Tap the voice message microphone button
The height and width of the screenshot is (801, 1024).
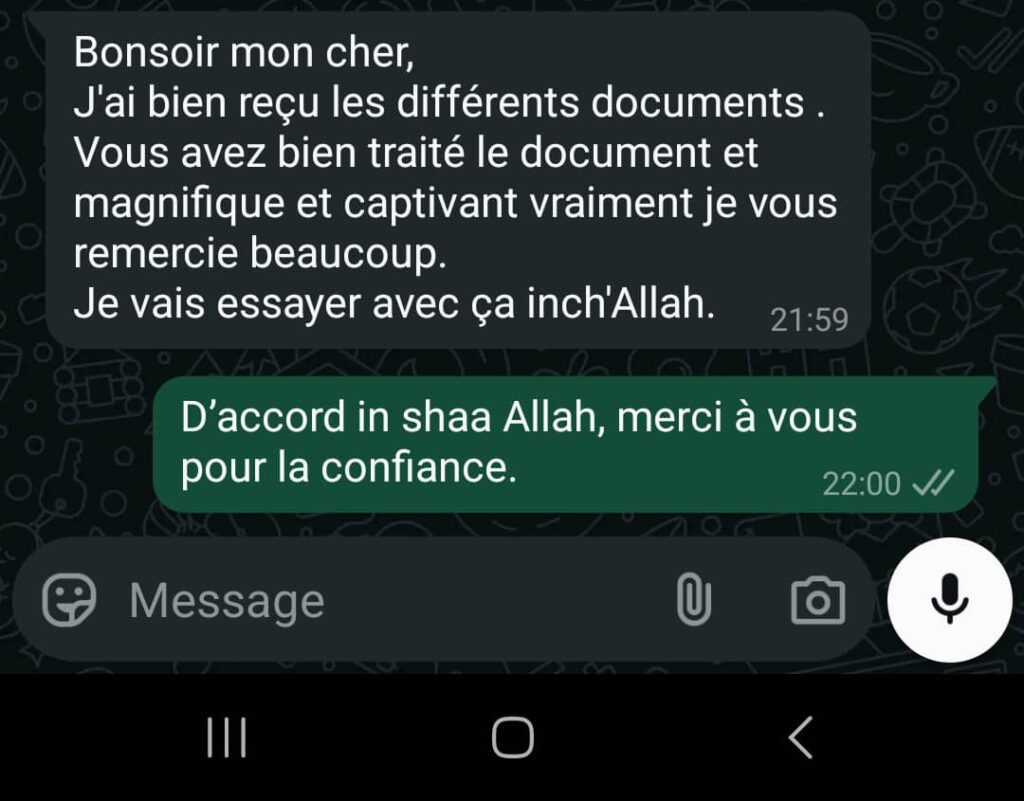[949, 599]
